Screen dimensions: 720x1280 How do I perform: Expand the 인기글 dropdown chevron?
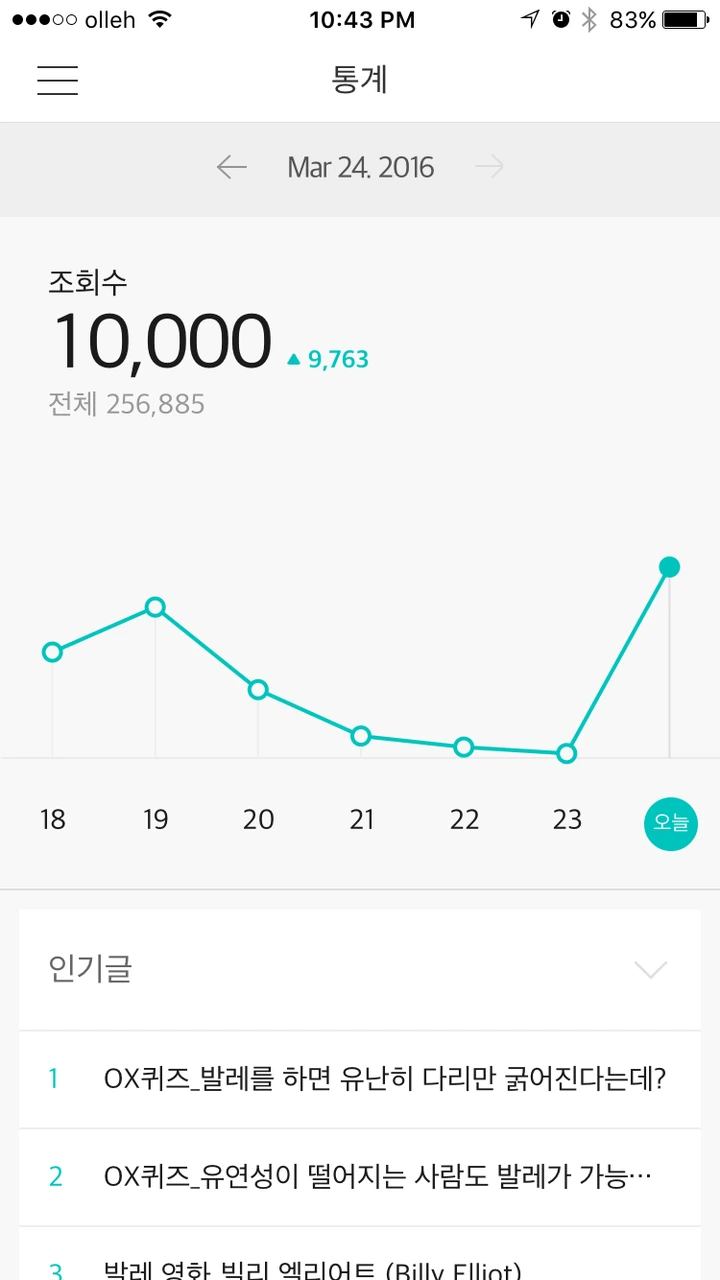pos(651,969)
